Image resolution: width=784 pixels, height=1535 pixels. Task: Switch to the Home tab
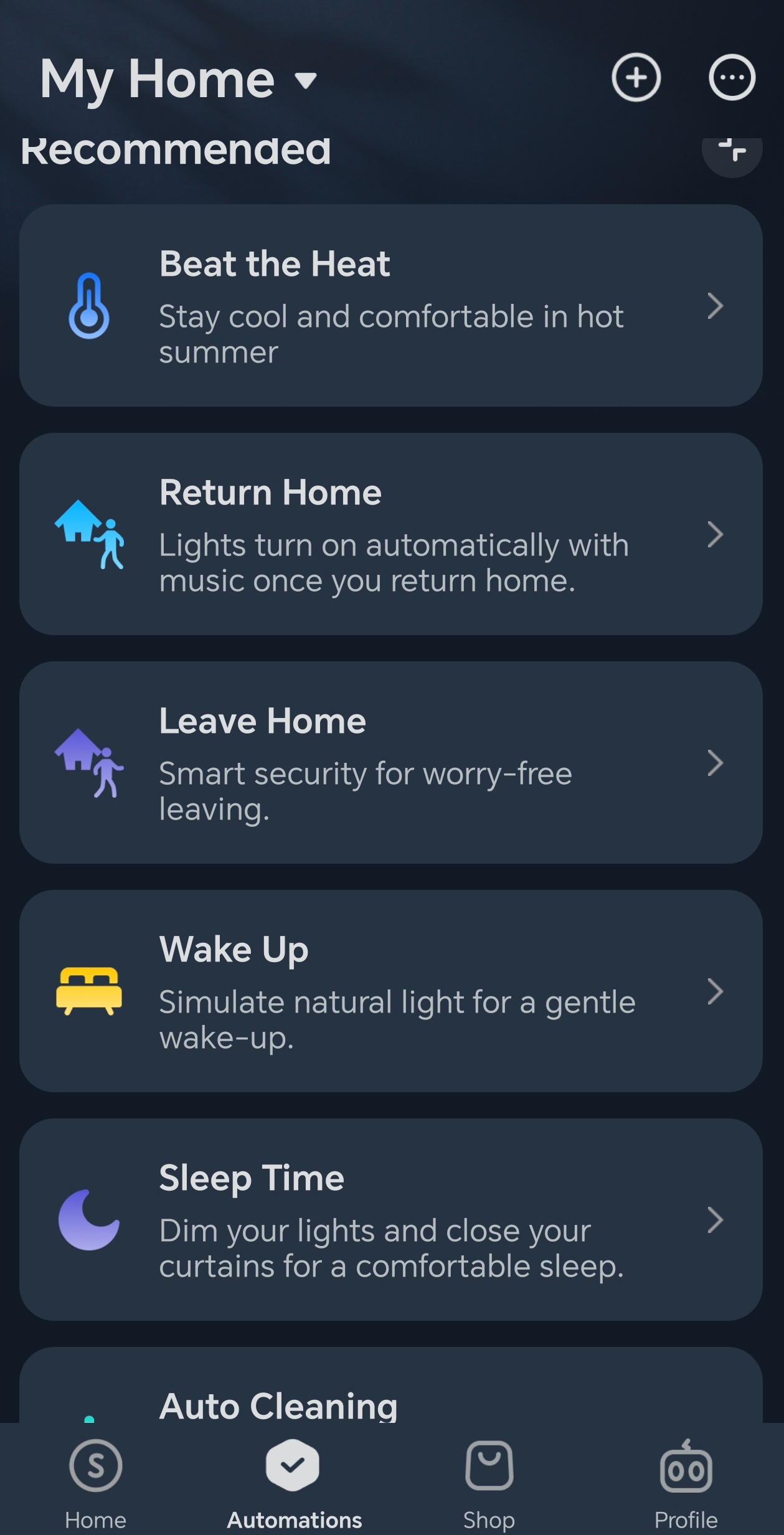[x=96, y=1483]
